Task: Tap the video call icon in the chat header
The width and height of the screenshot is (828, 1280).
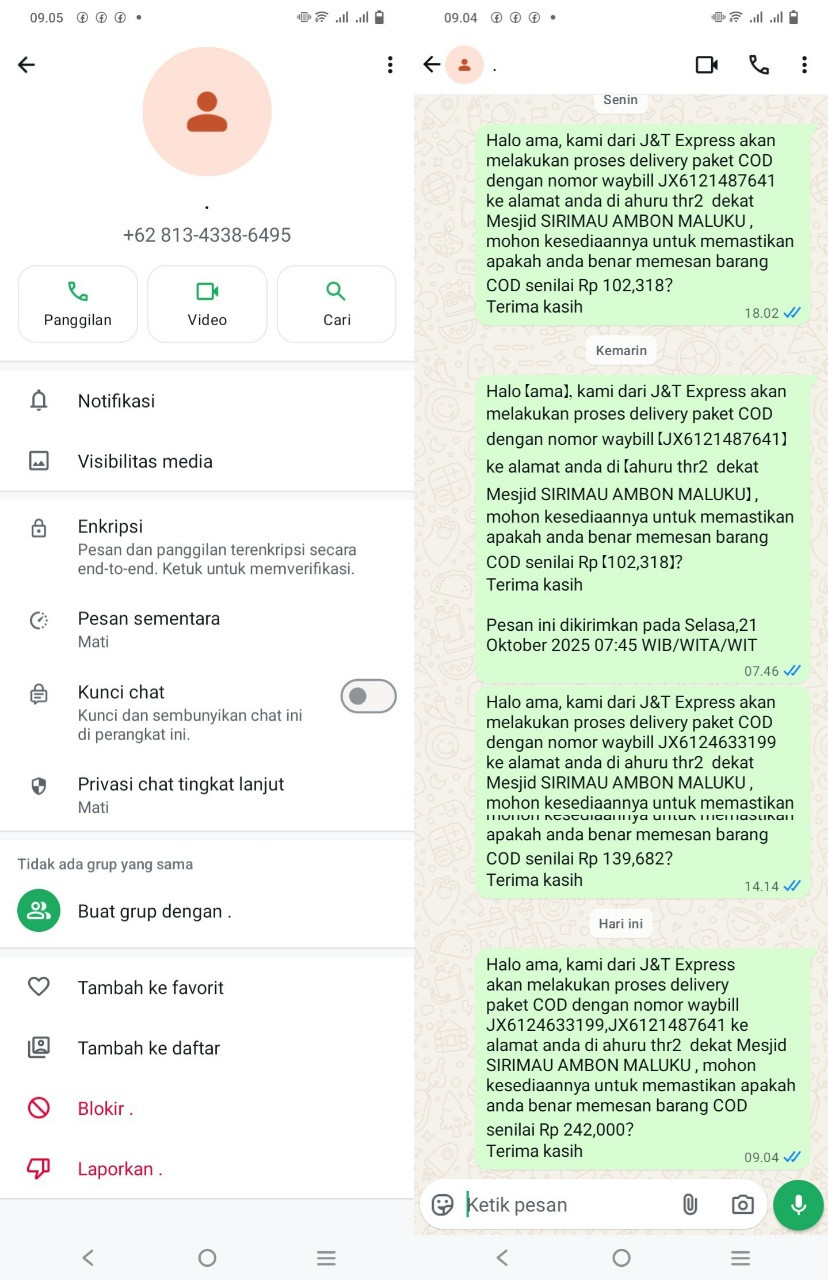Action: point(707,65)
